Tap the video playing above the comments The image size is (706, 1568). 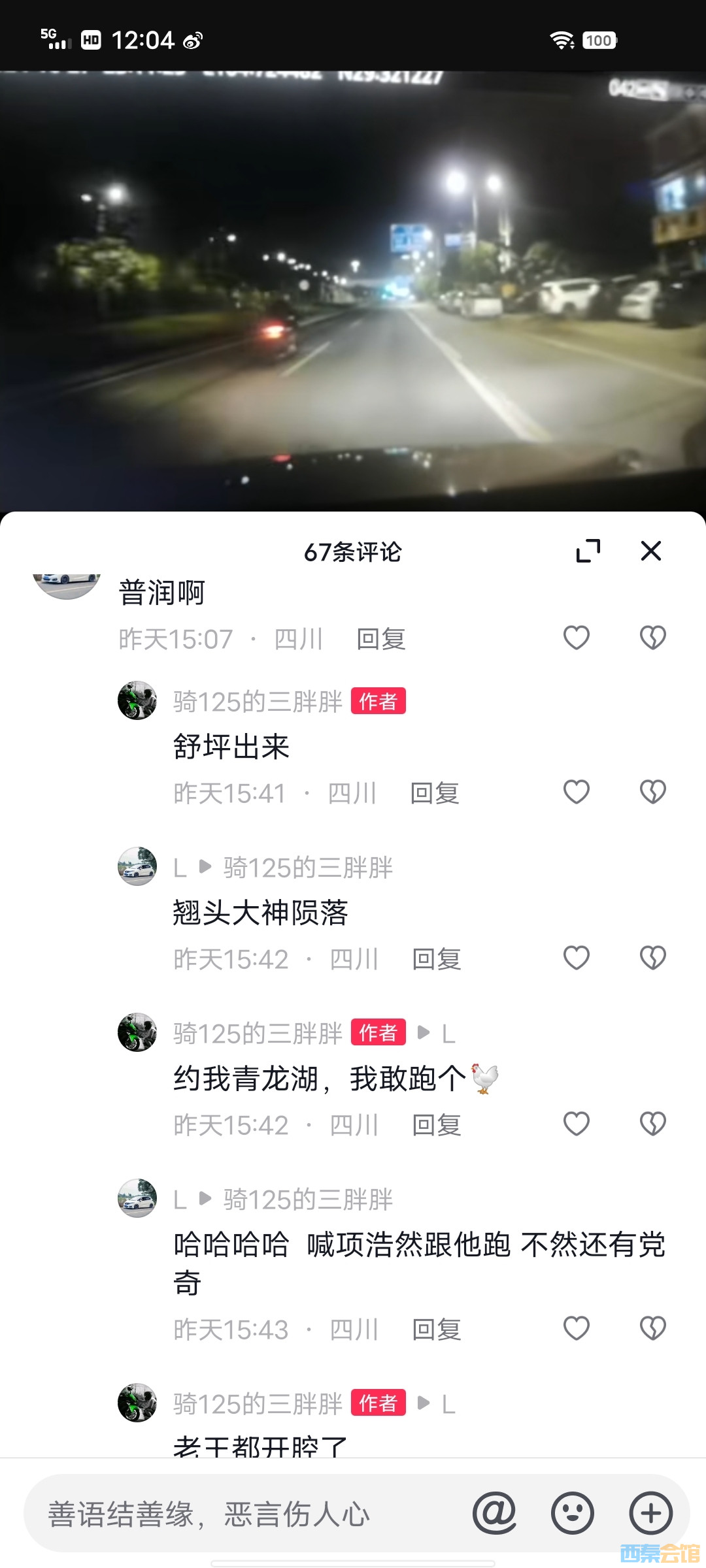[x=353, y=294]
